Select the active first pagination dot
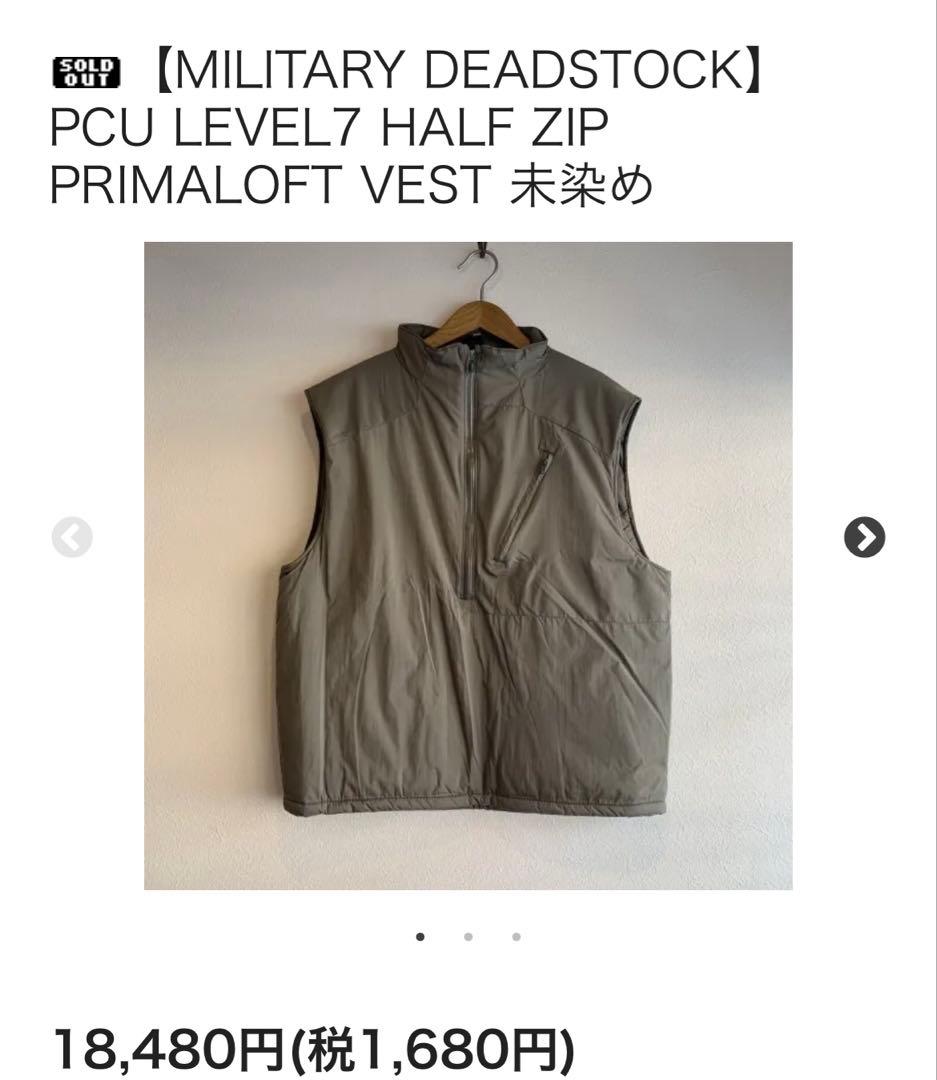The width and height of the screenshot is (937, 1080). pos(421,937)
